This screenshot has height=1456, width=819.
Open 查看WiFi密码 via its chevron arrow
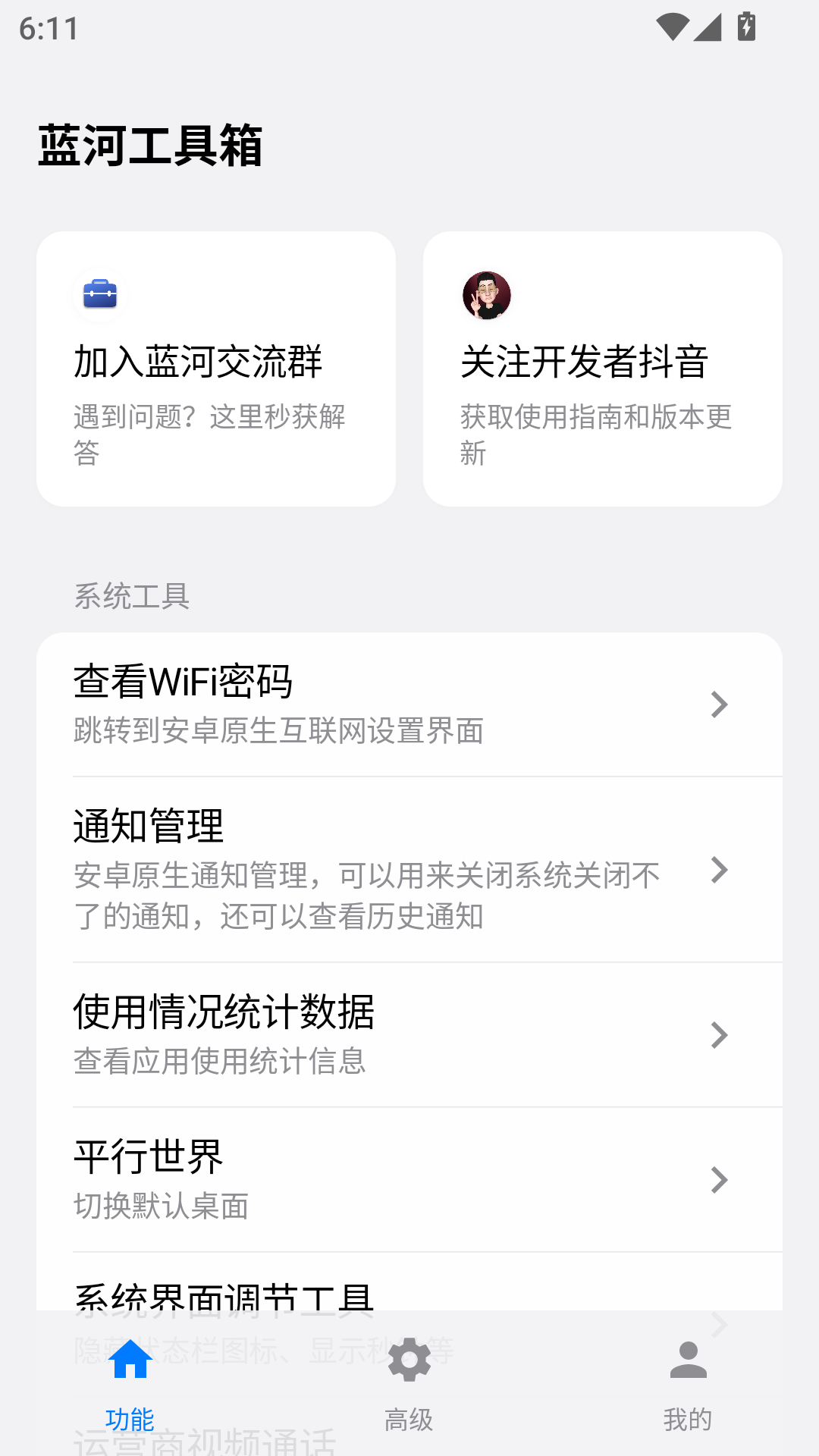[719, 704]
